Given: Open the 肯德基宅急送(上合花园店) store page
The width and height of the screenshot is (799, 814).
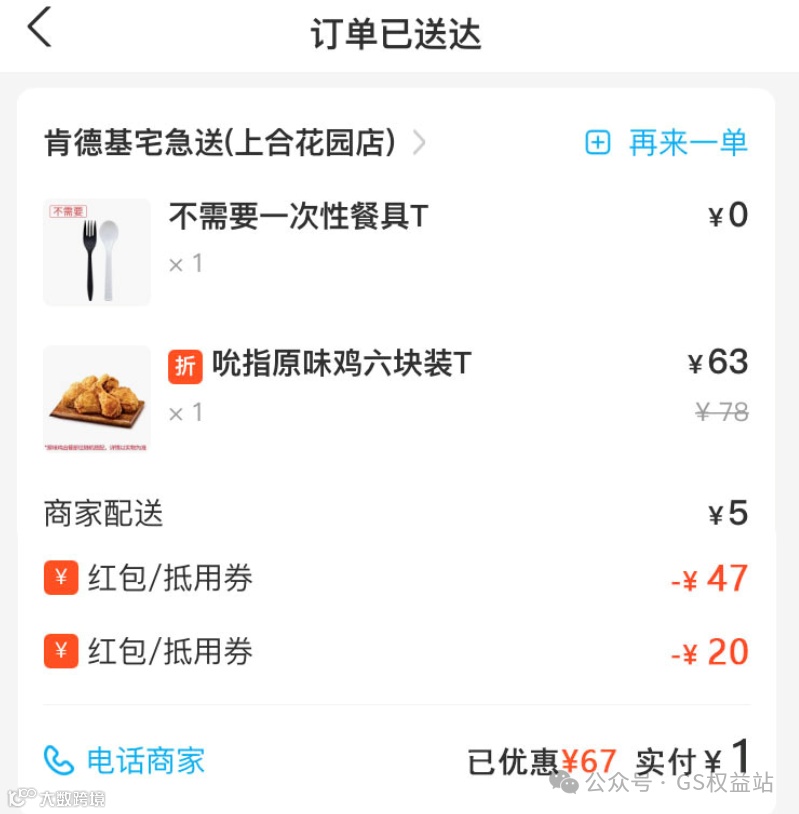Looking at the screenshot, I should (x=234, y=143).
